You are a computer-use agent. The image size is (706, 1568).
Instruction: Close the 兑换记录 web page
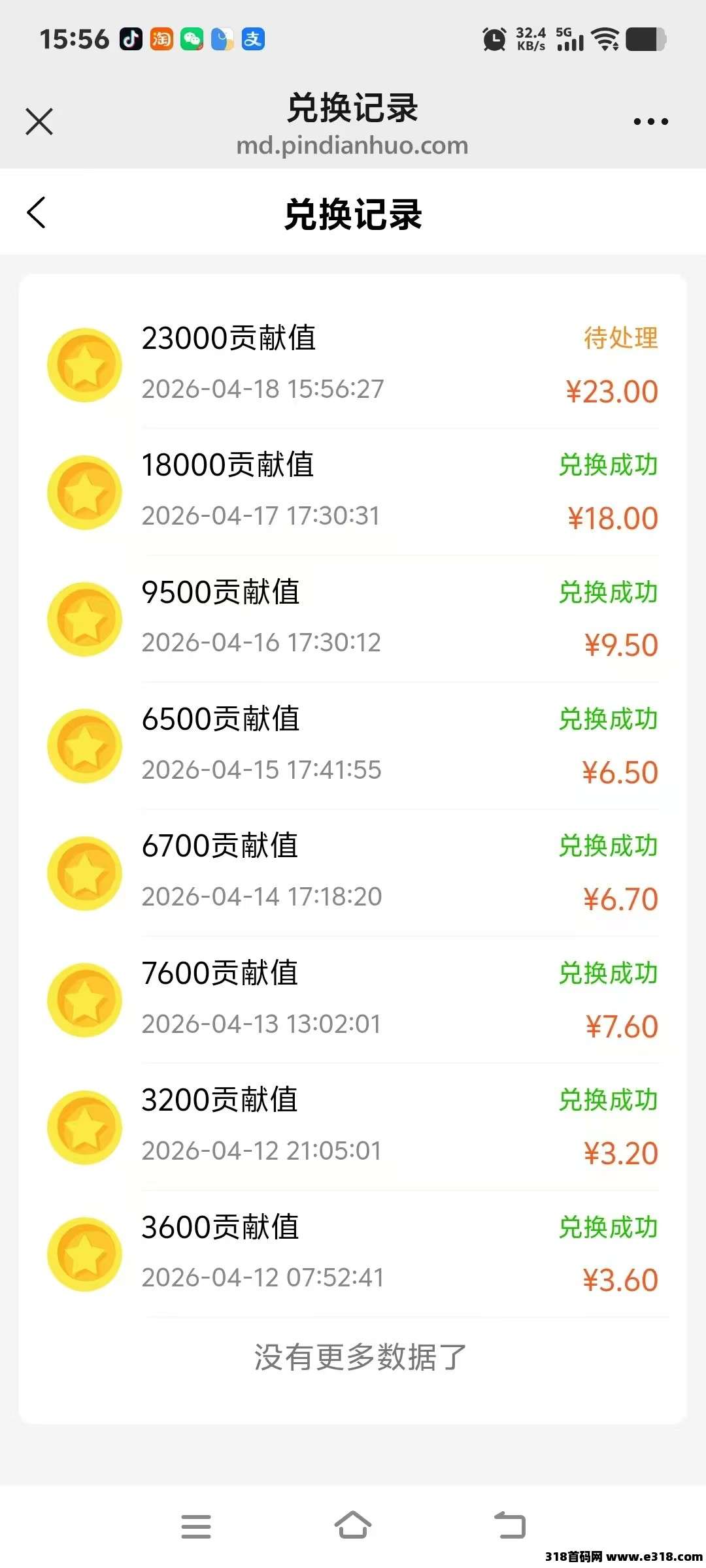[39, 122]
